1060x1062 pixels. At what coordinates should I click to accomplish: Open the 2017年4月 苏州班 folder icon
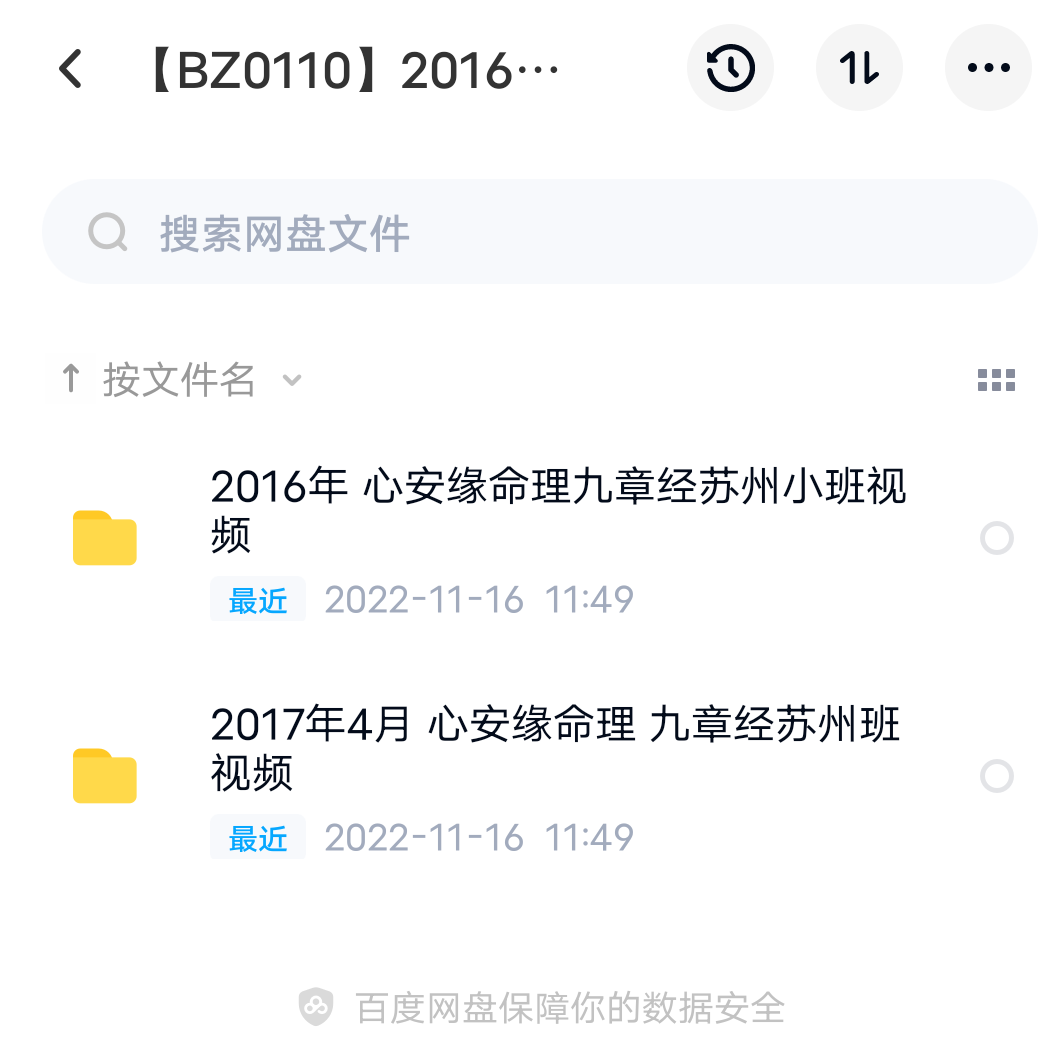coord(104,776)
